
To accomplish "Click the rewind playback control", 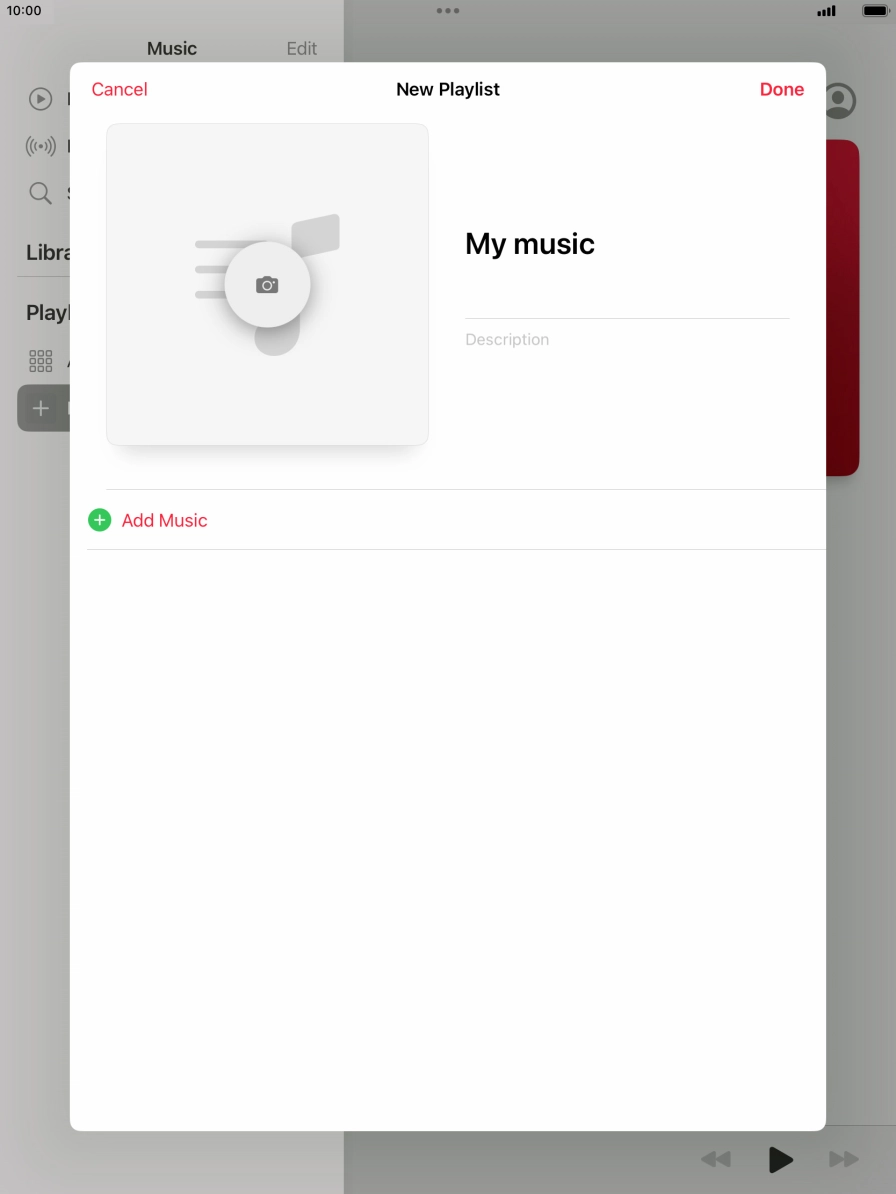I will [x=715, y=1158].
